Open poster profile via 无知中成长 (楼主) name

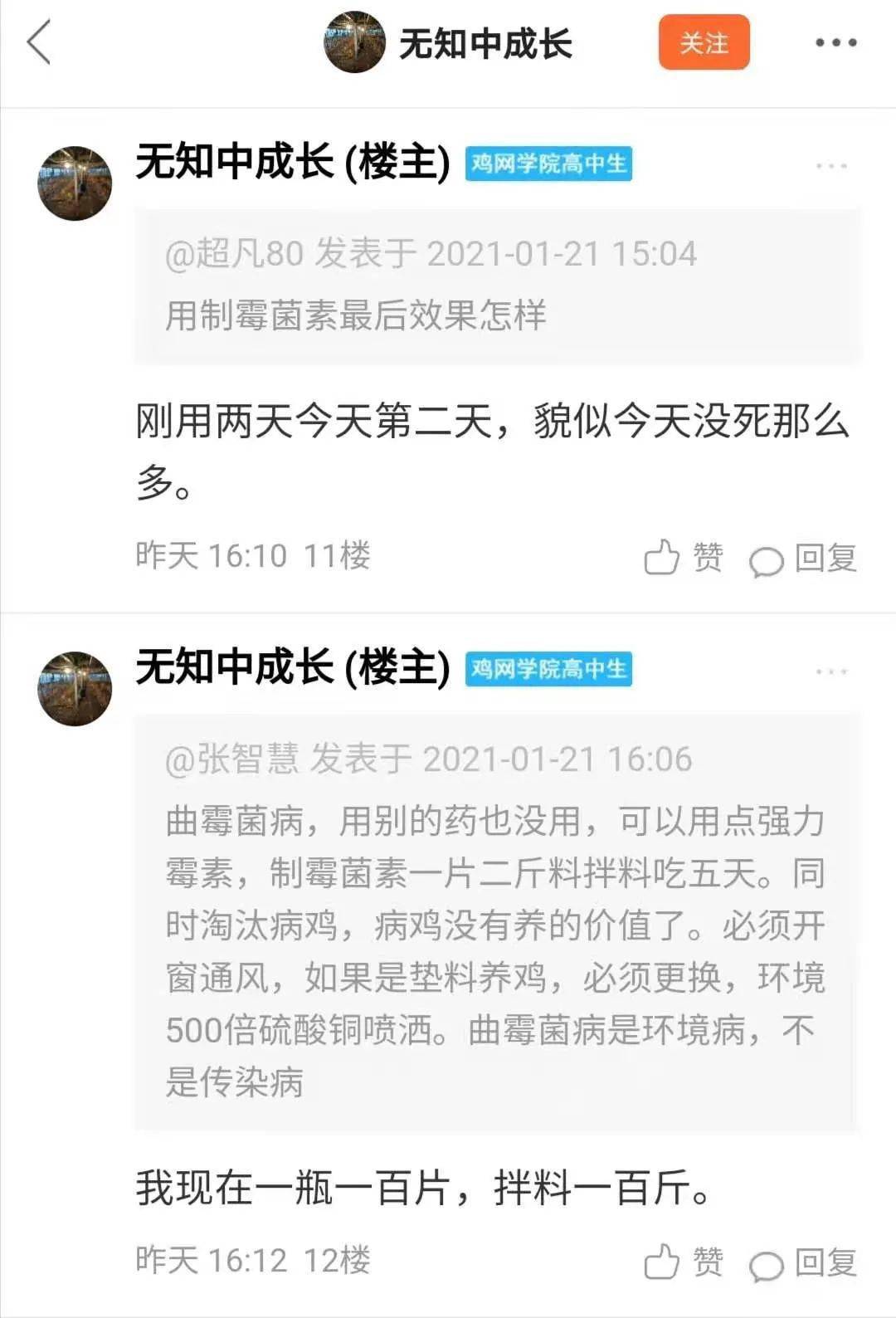[290, 164]
